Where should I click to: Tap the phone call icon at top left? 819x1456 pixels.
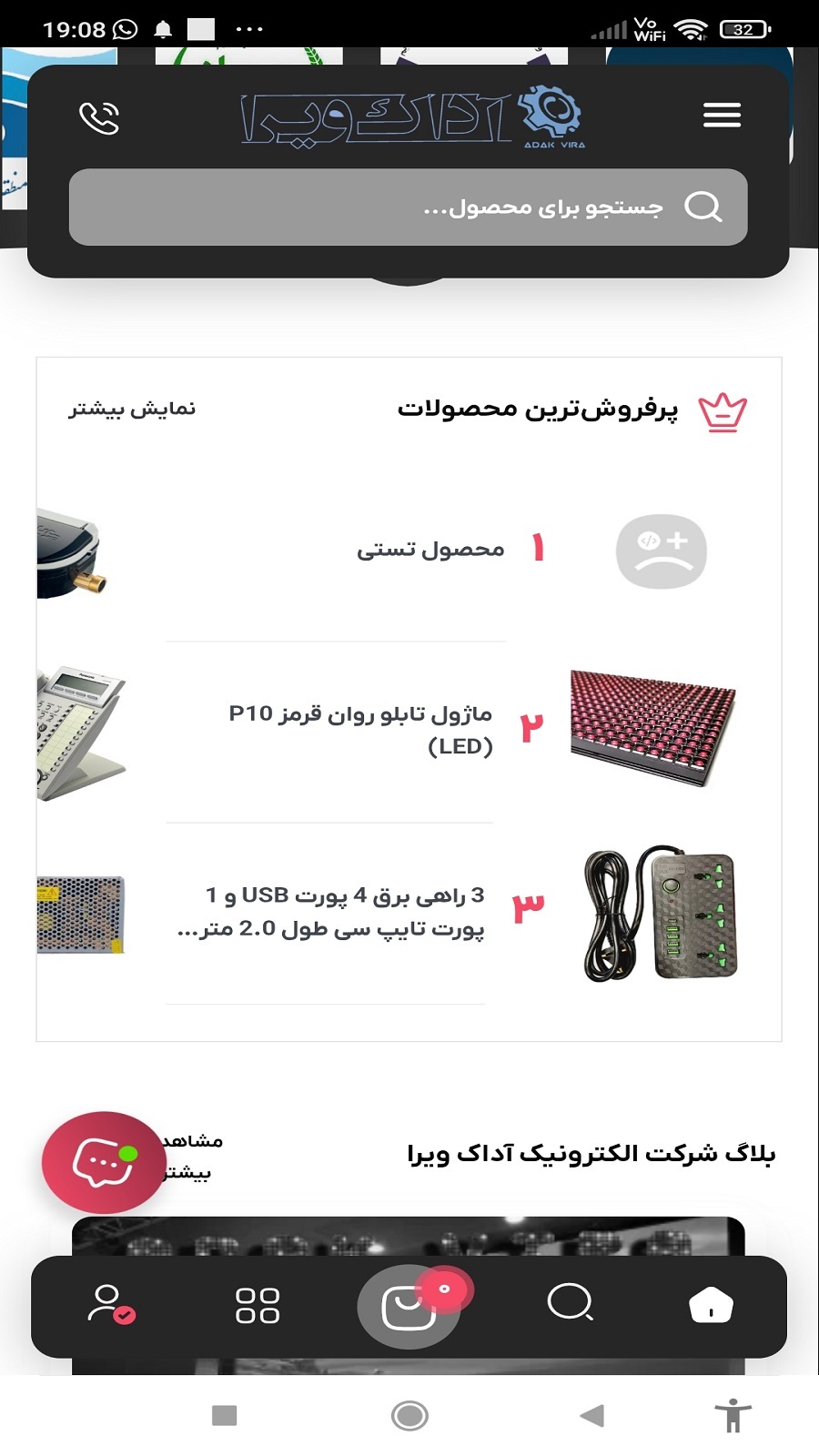99,116
